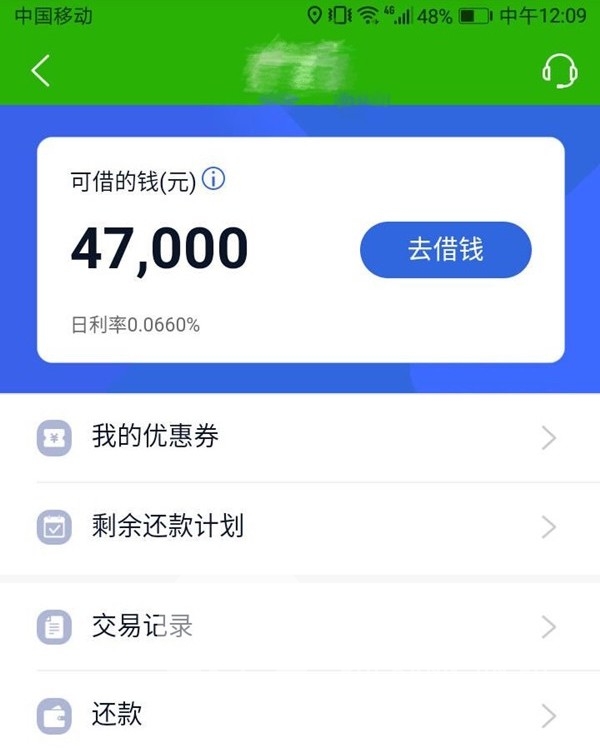Select the 还款 row
600x750 pixels.
[x=300, y=714]
